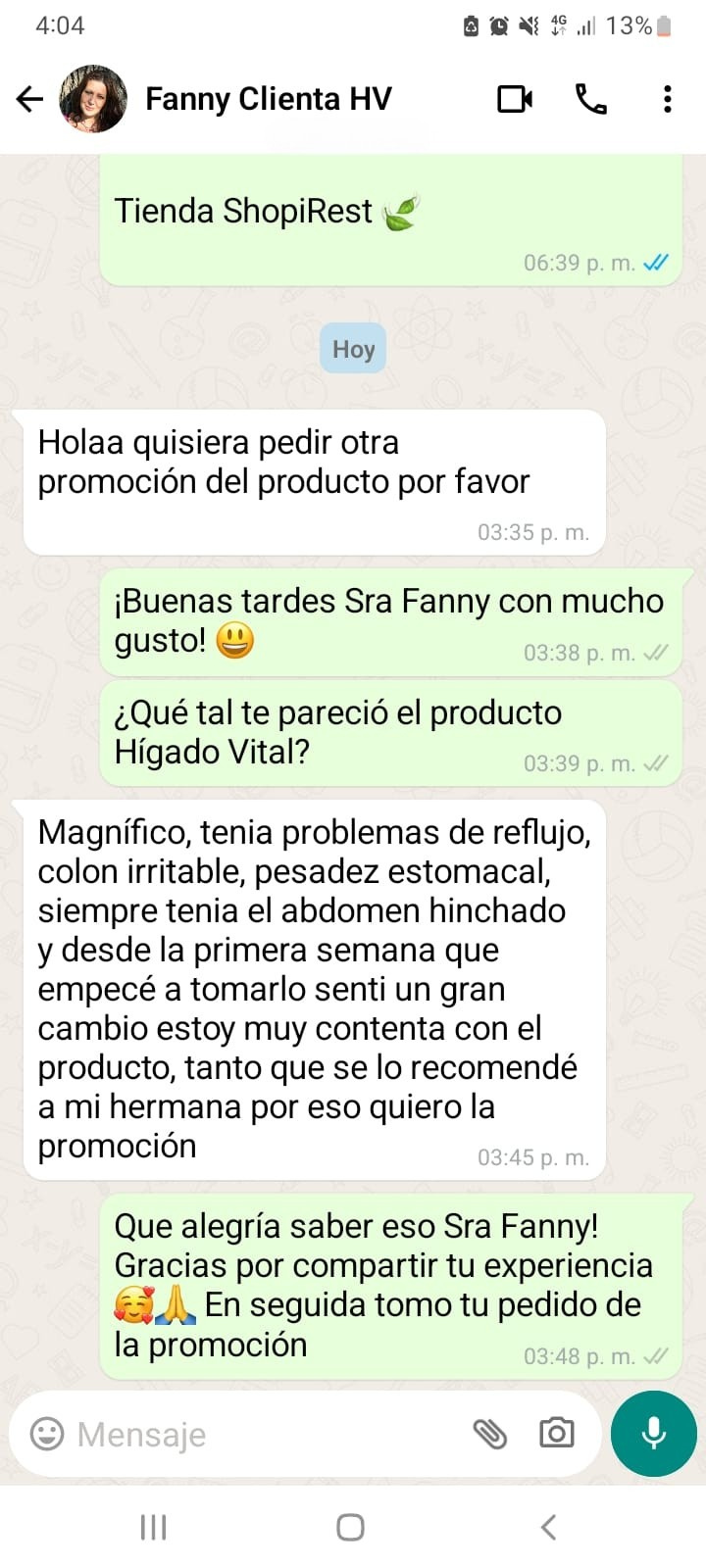The width and height of the screenshot is (706, 1568).
Task: Open the camera to send a photo
Action: [x=556, y=1434]
